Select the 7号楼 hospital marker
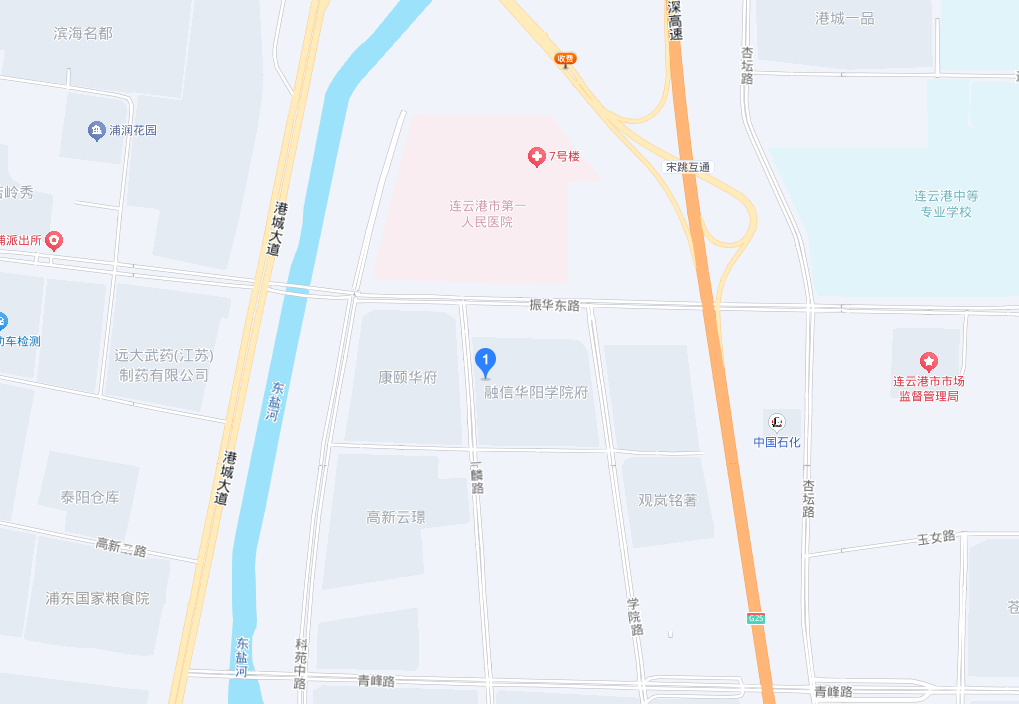This screenshot has width=1019, height=704. click(x=537, y=156)
